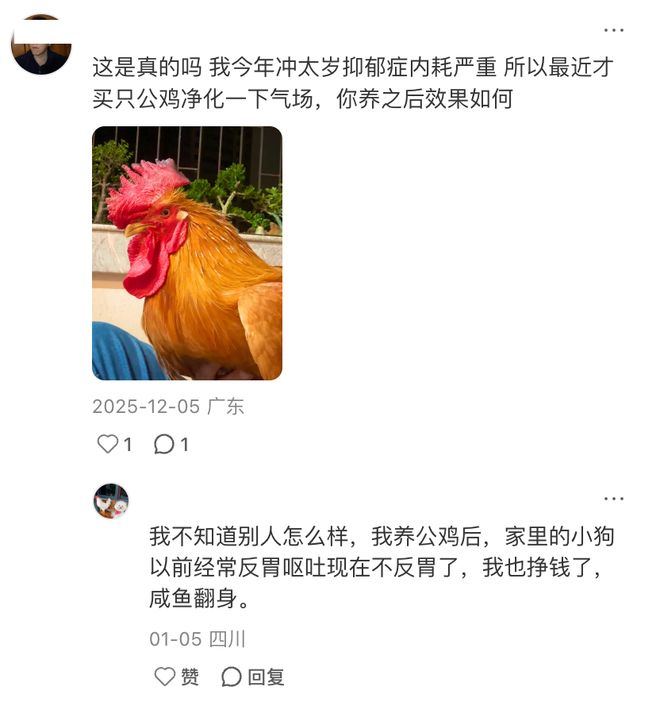Screen dimensions: 660x702
Task: Open the rooster photo in the comment
Action: click(x=187, y=253)
